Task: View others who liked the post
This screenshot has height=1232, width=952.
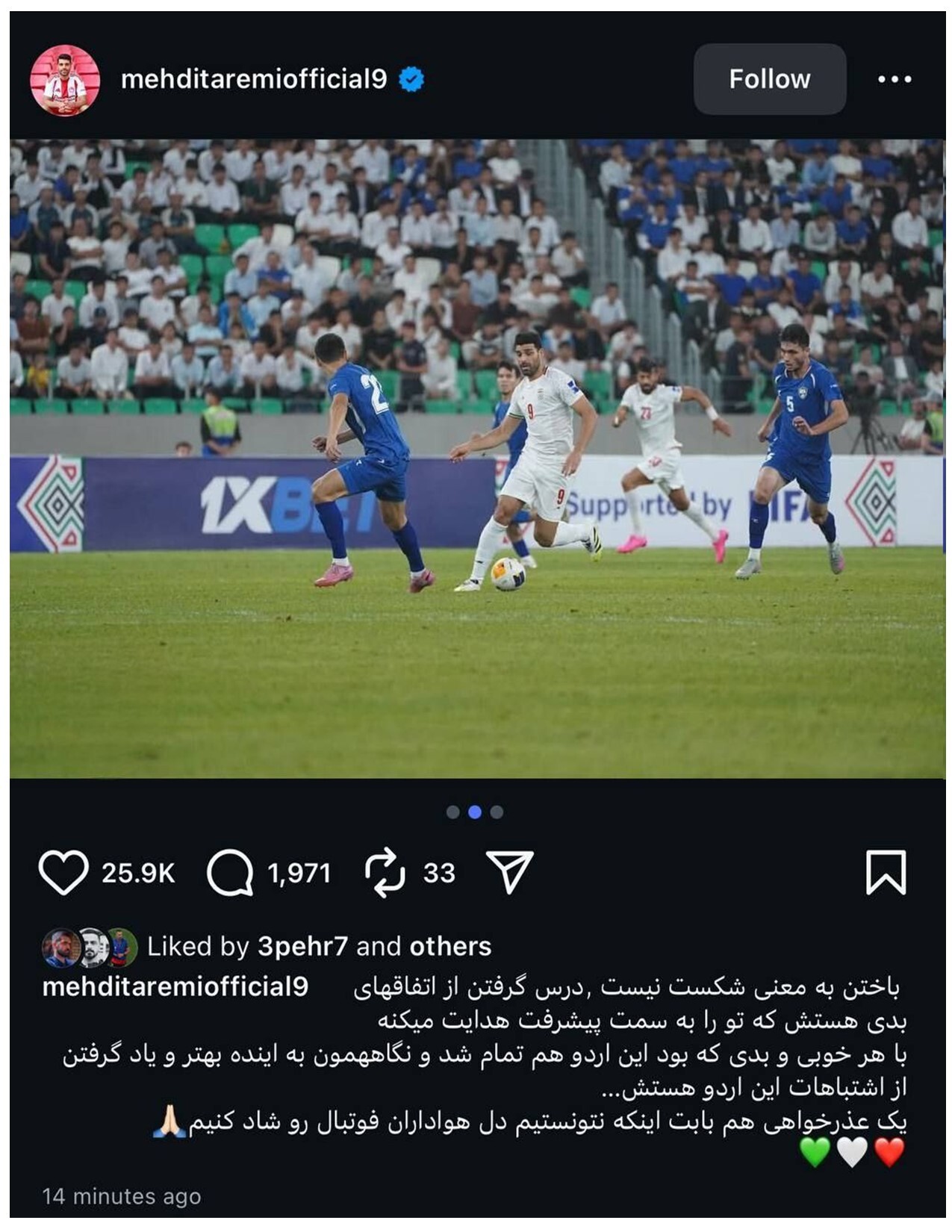Action: click(450, 947)
